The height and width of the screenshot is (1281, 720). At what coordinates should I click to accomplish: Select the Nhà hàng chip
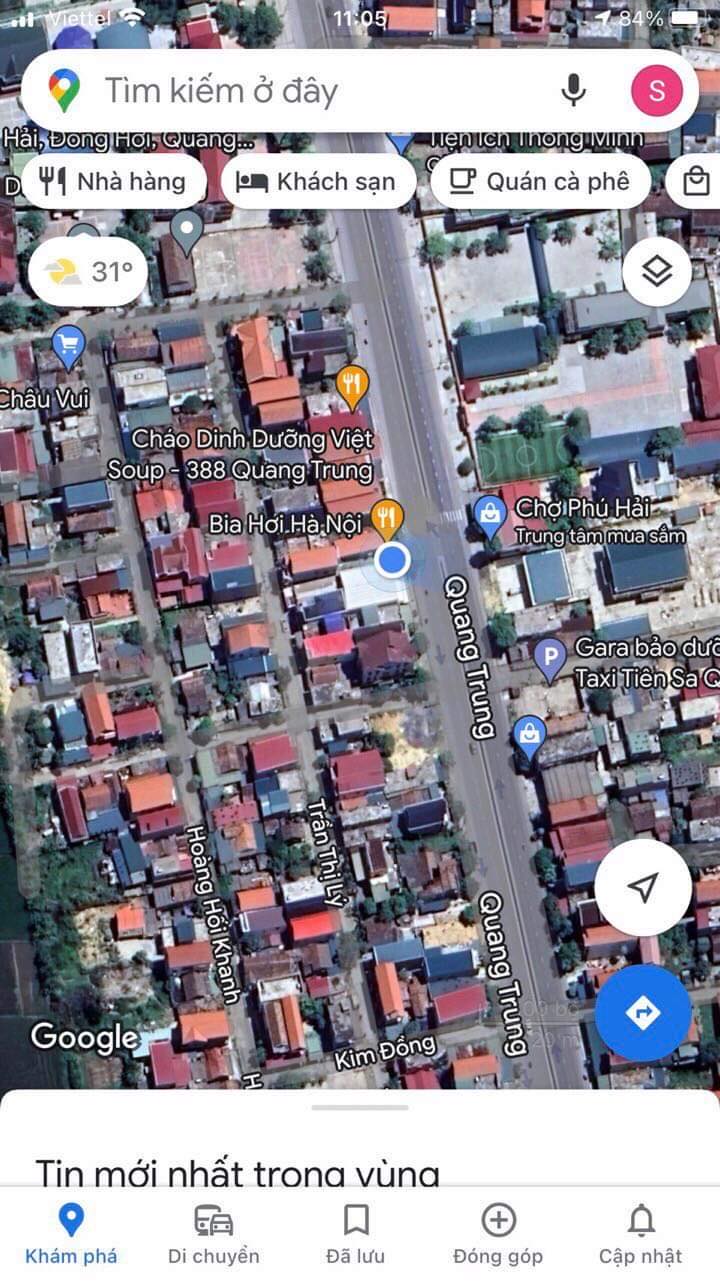[x=112, y=181]
